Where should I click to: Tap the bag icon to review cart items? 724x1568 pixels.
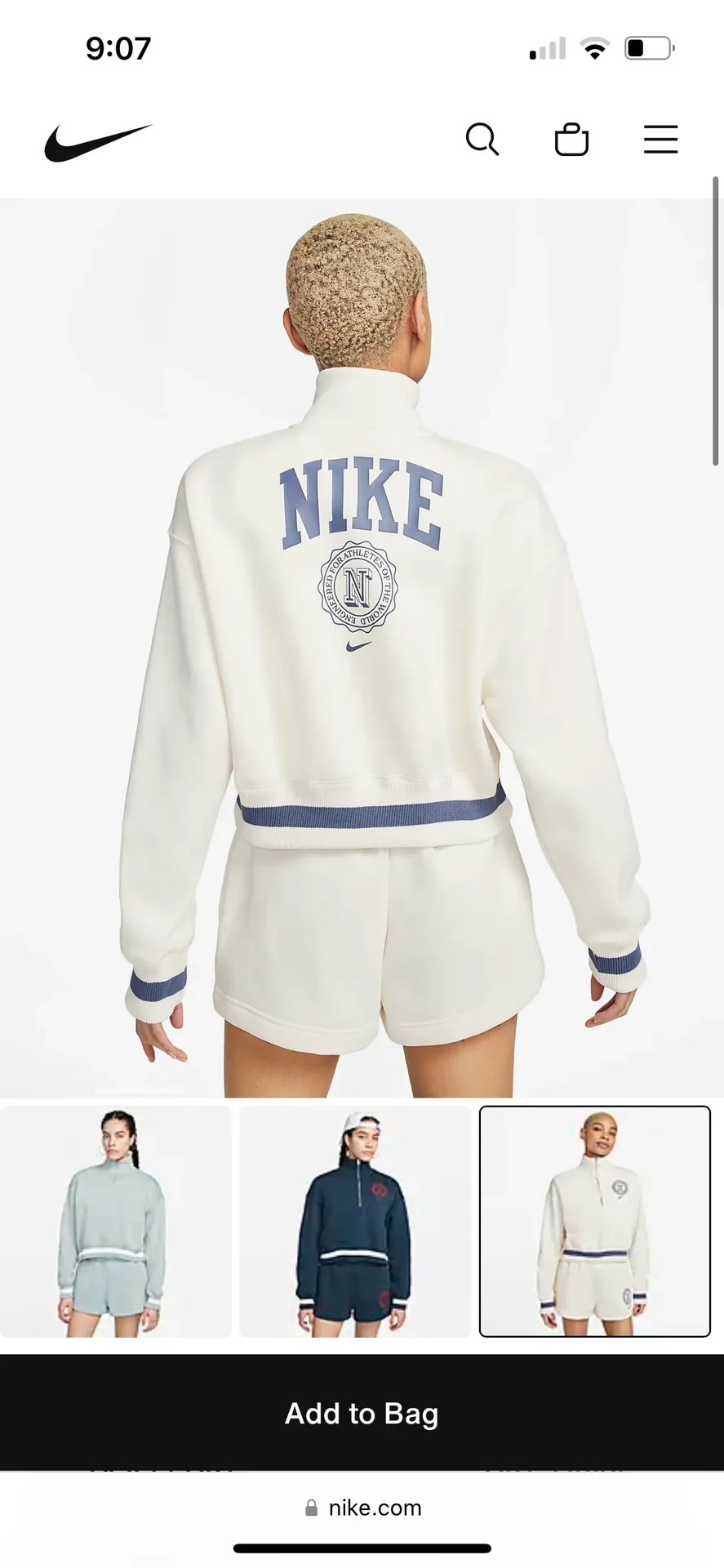(x=571, y=140)
